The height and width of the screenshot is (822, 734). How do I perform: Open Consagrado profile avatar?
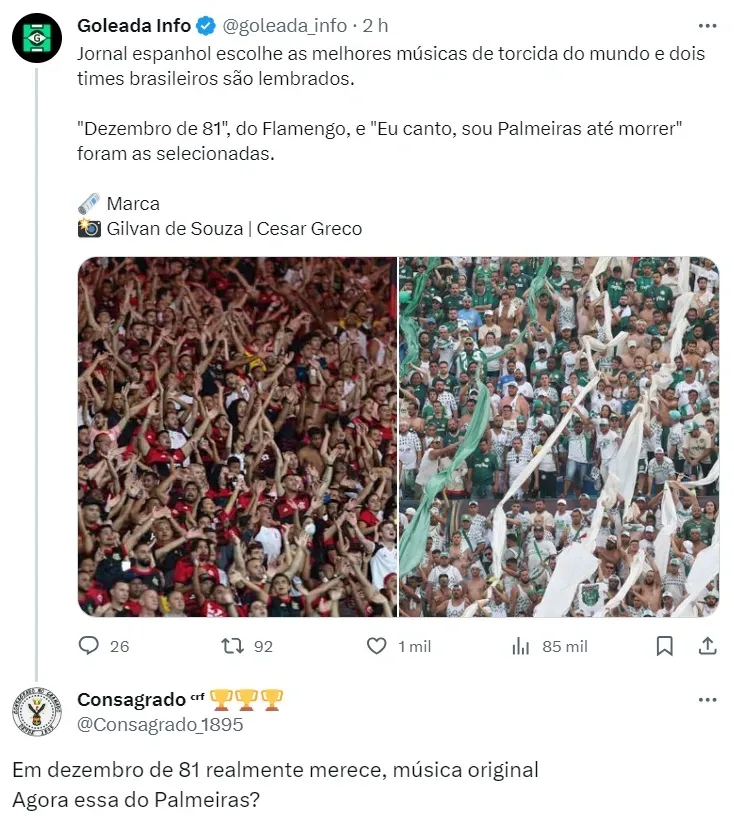point(37,712)
